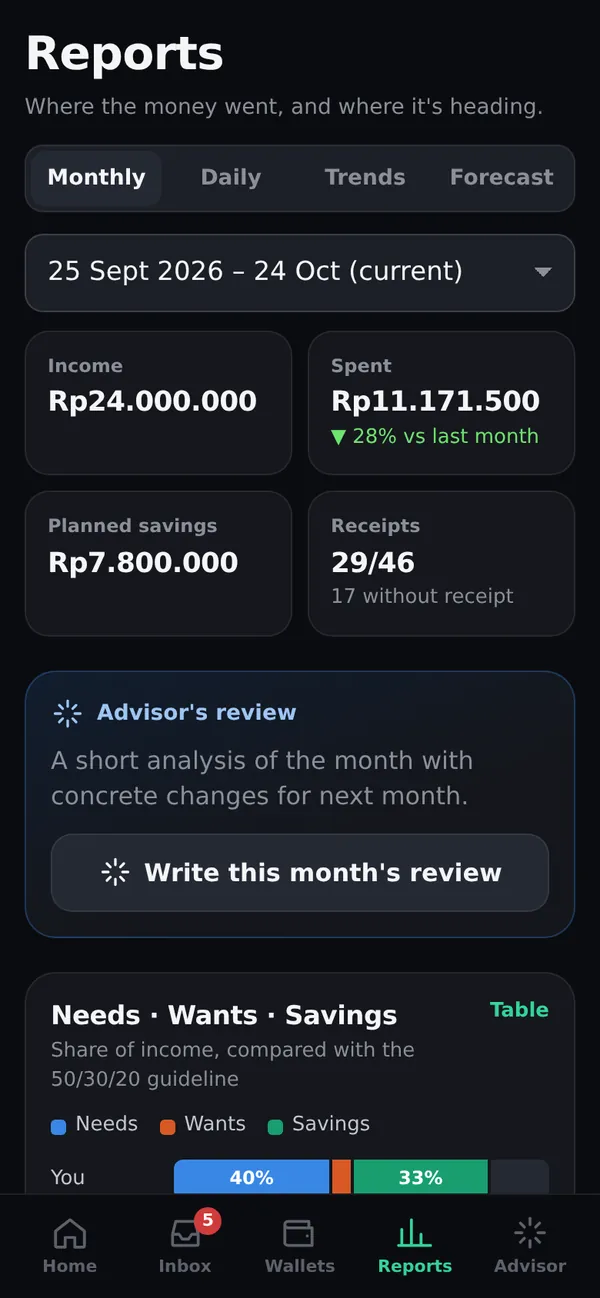Select the Monthly segment

coord(96,178)
